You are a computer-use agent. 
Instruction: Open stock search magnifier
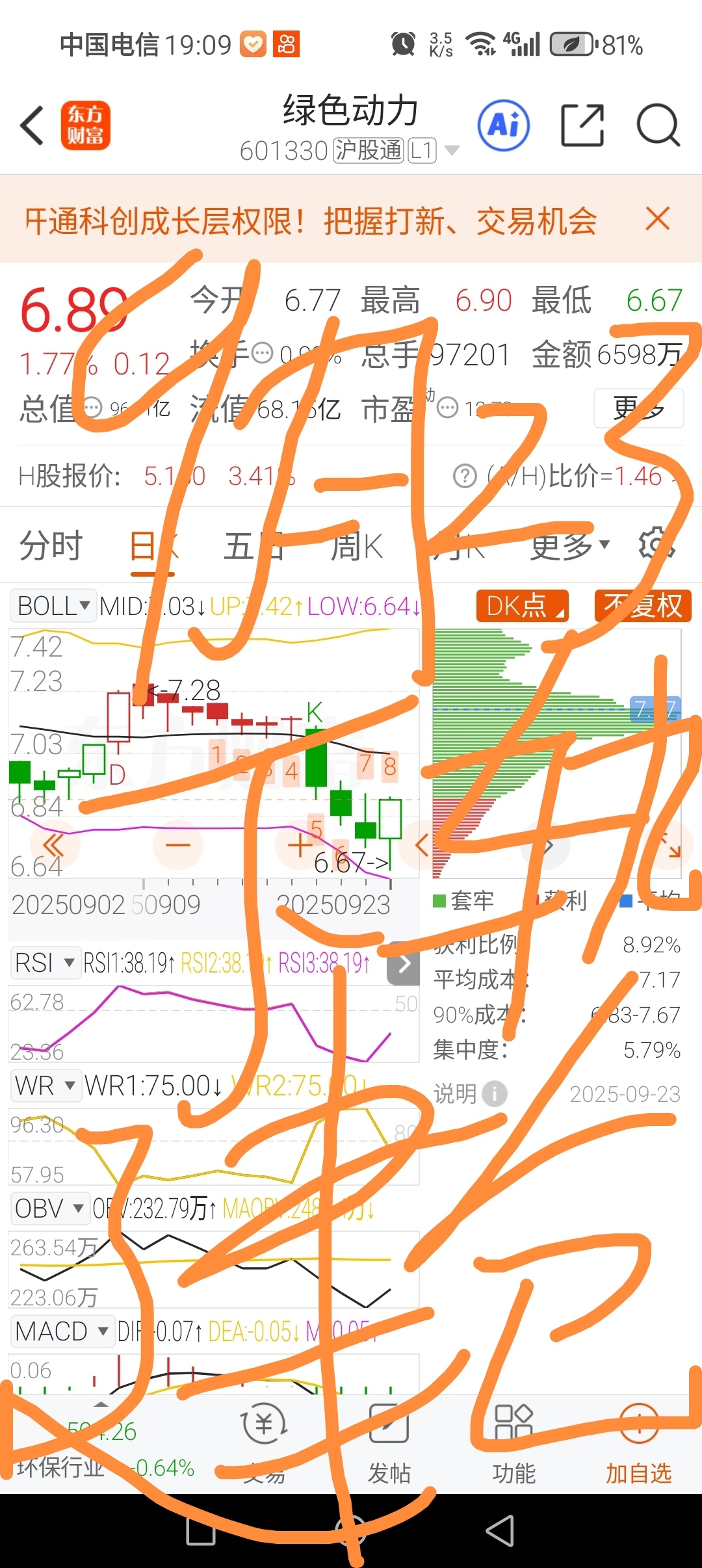[658, 125]
